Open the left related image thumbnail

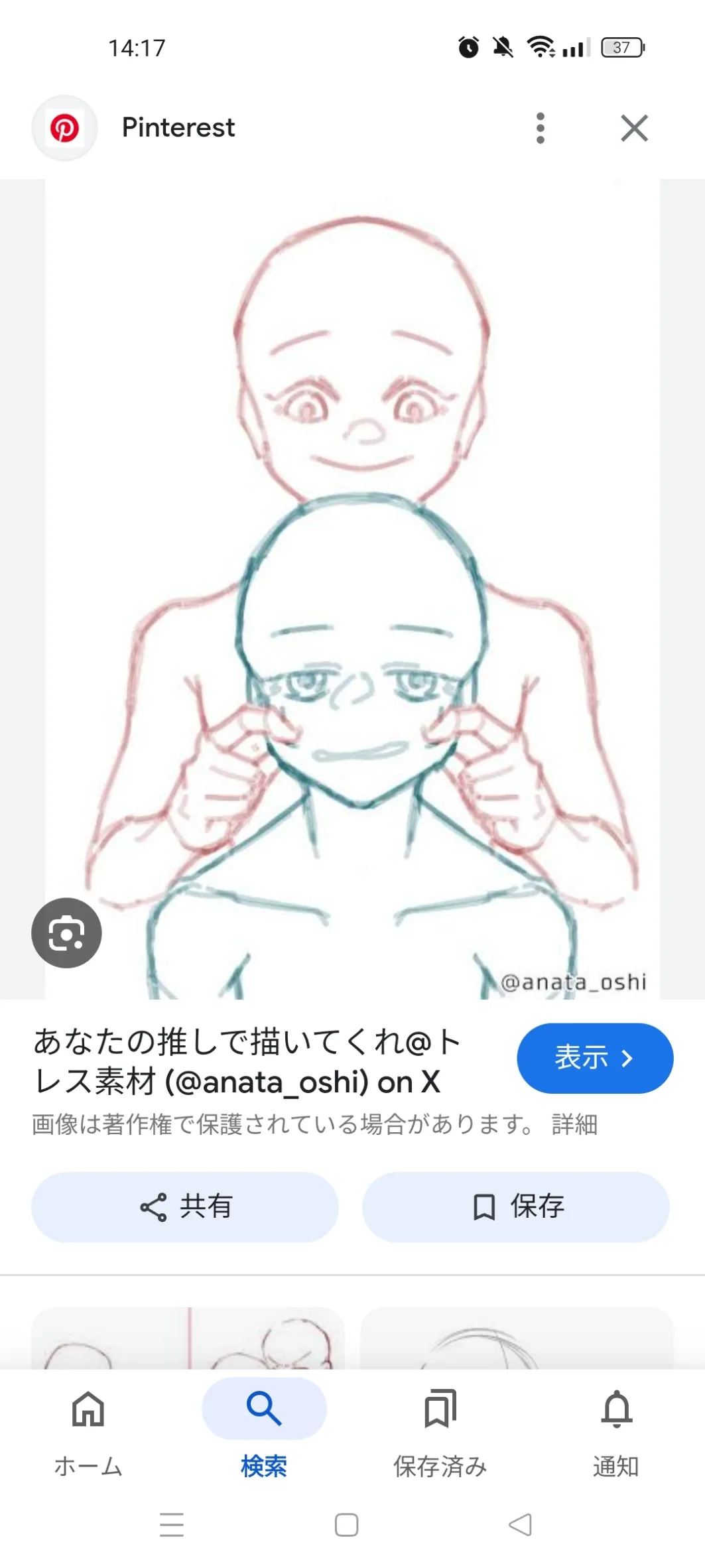(188, 1339)
